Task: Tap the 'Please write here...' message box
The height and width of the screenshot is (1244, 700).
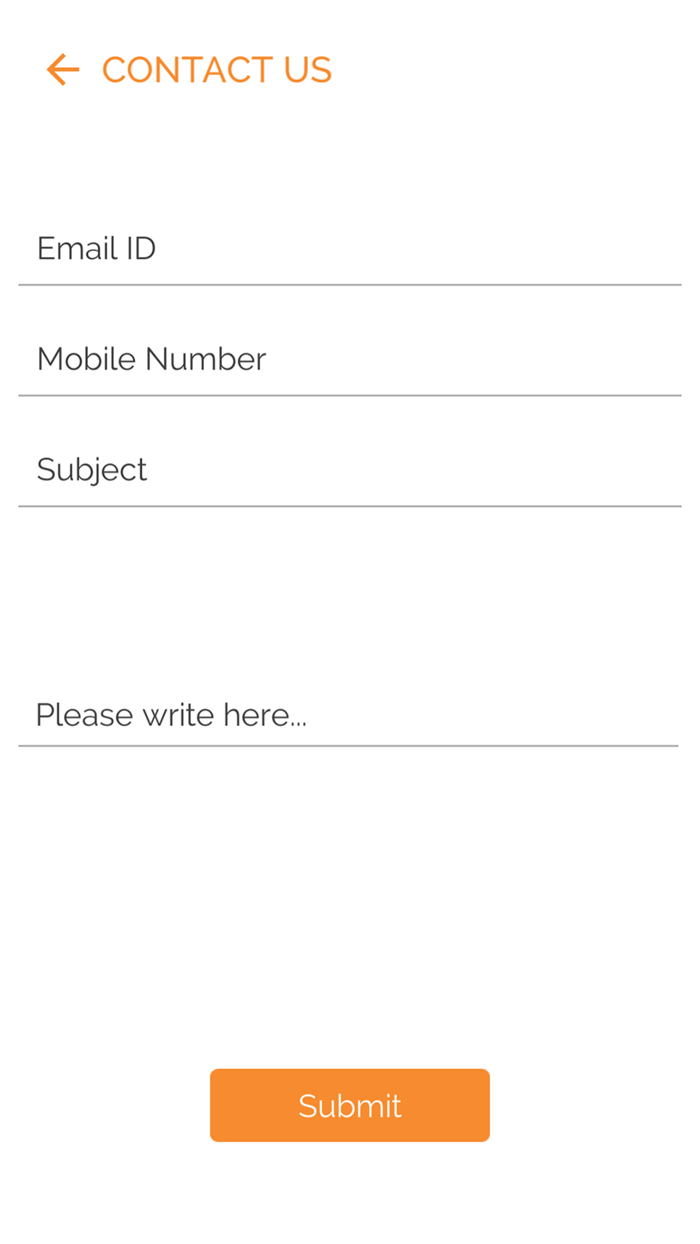Action: [349, 714]
